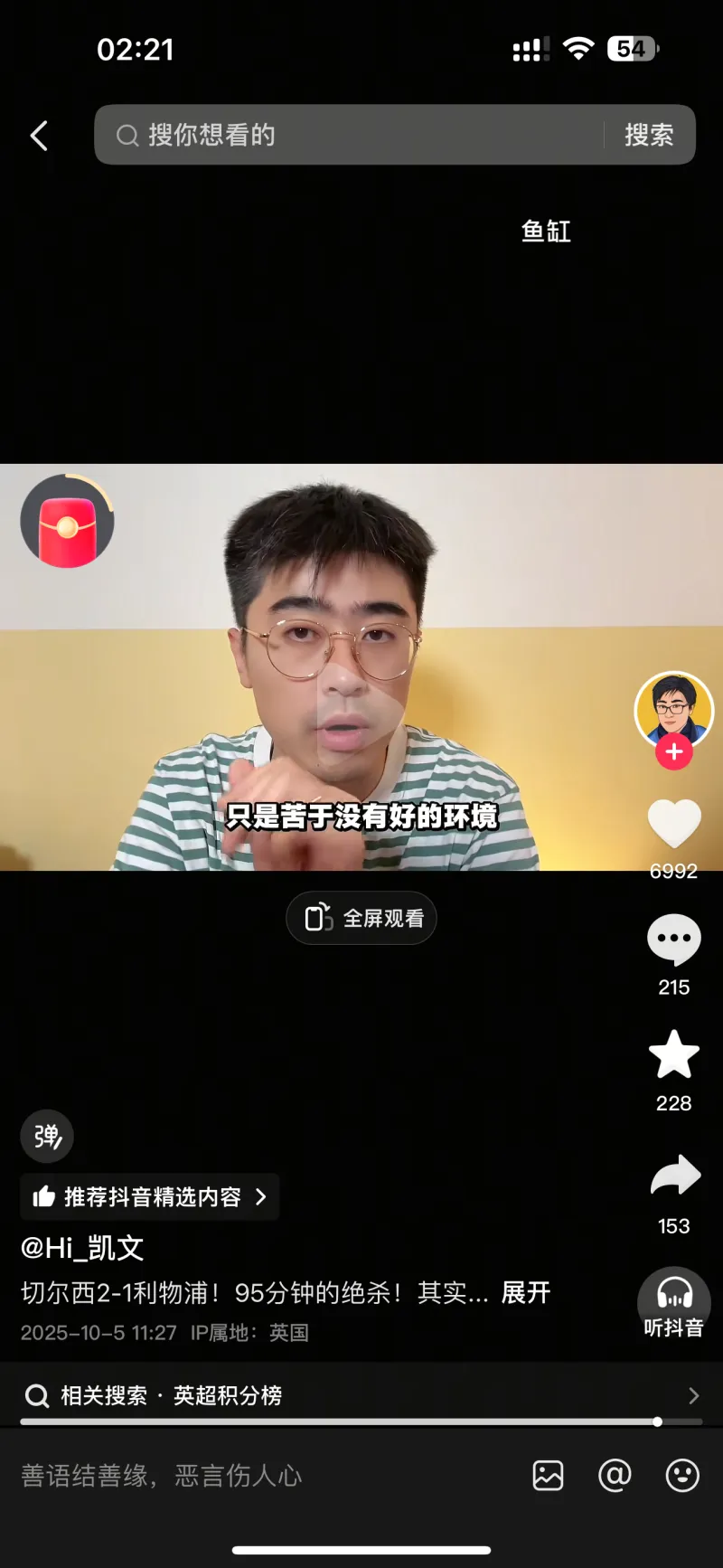Favorite the video with the star
723x1568 pixels.
(x=674, y=1055)
